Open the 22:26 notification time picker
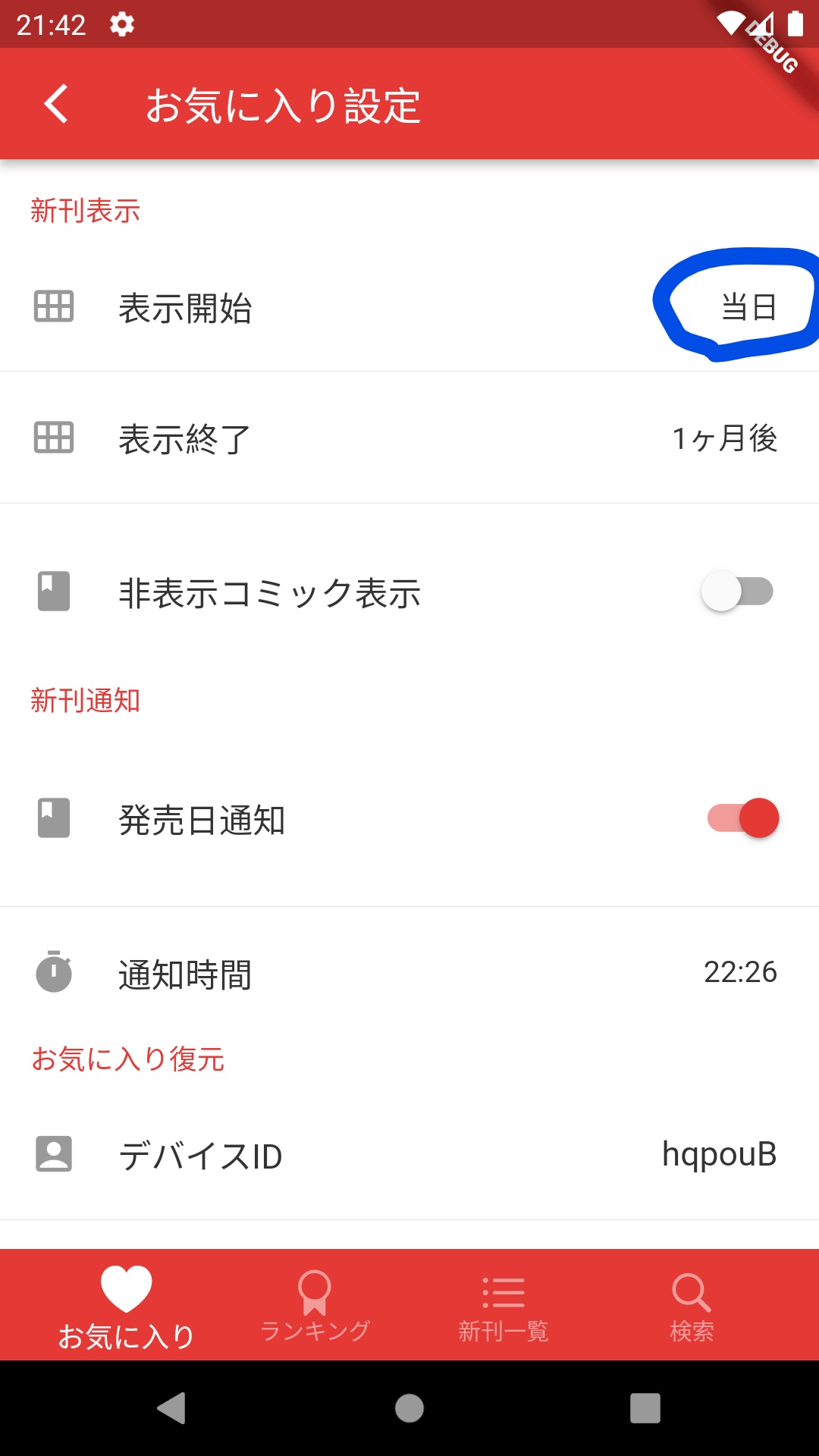The height and width of the screenshot is (1456, 819). pyautogui.click(x=742, y=971)
